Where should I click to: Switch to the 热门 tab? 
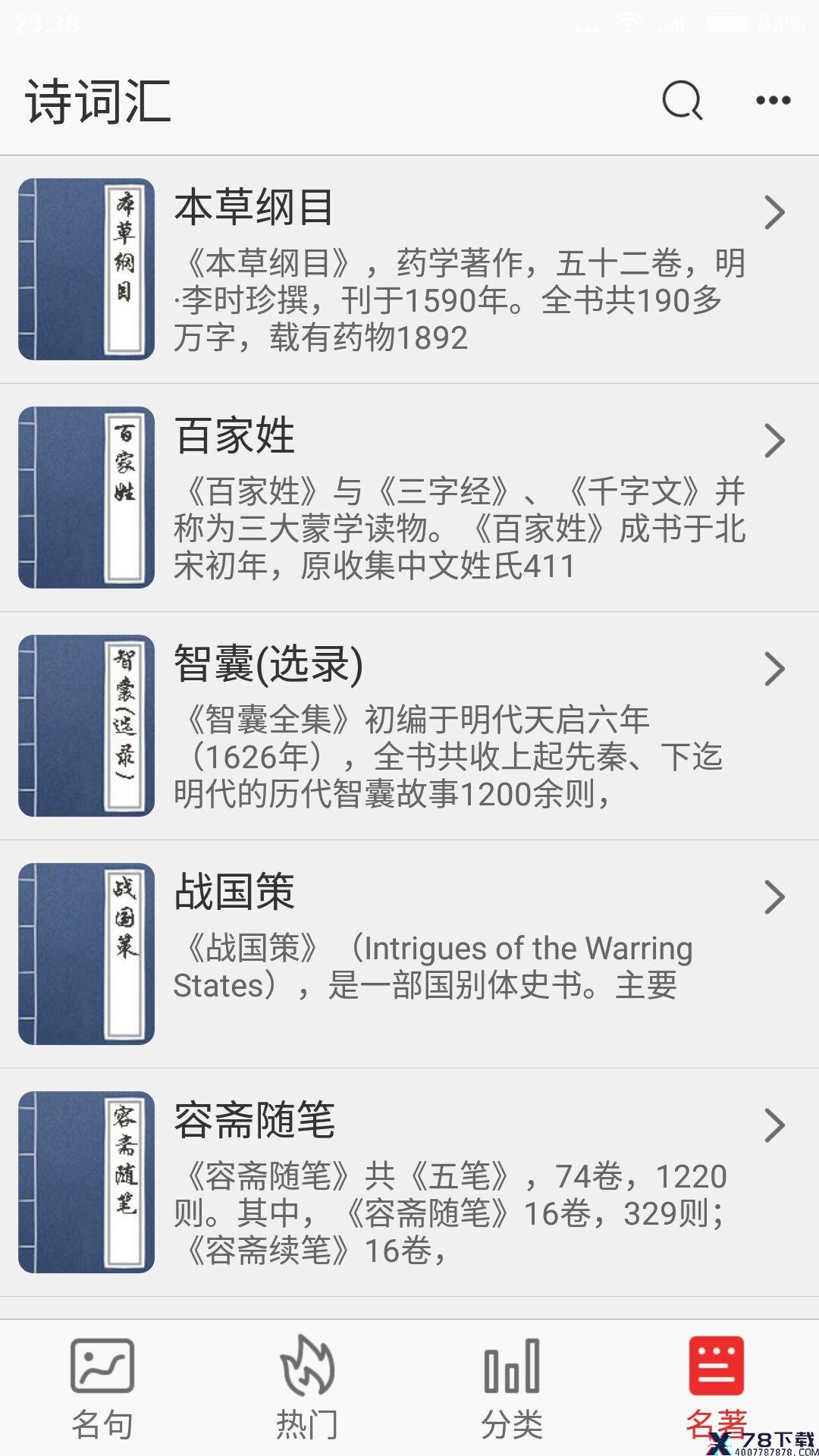(x=307, y=1388)
